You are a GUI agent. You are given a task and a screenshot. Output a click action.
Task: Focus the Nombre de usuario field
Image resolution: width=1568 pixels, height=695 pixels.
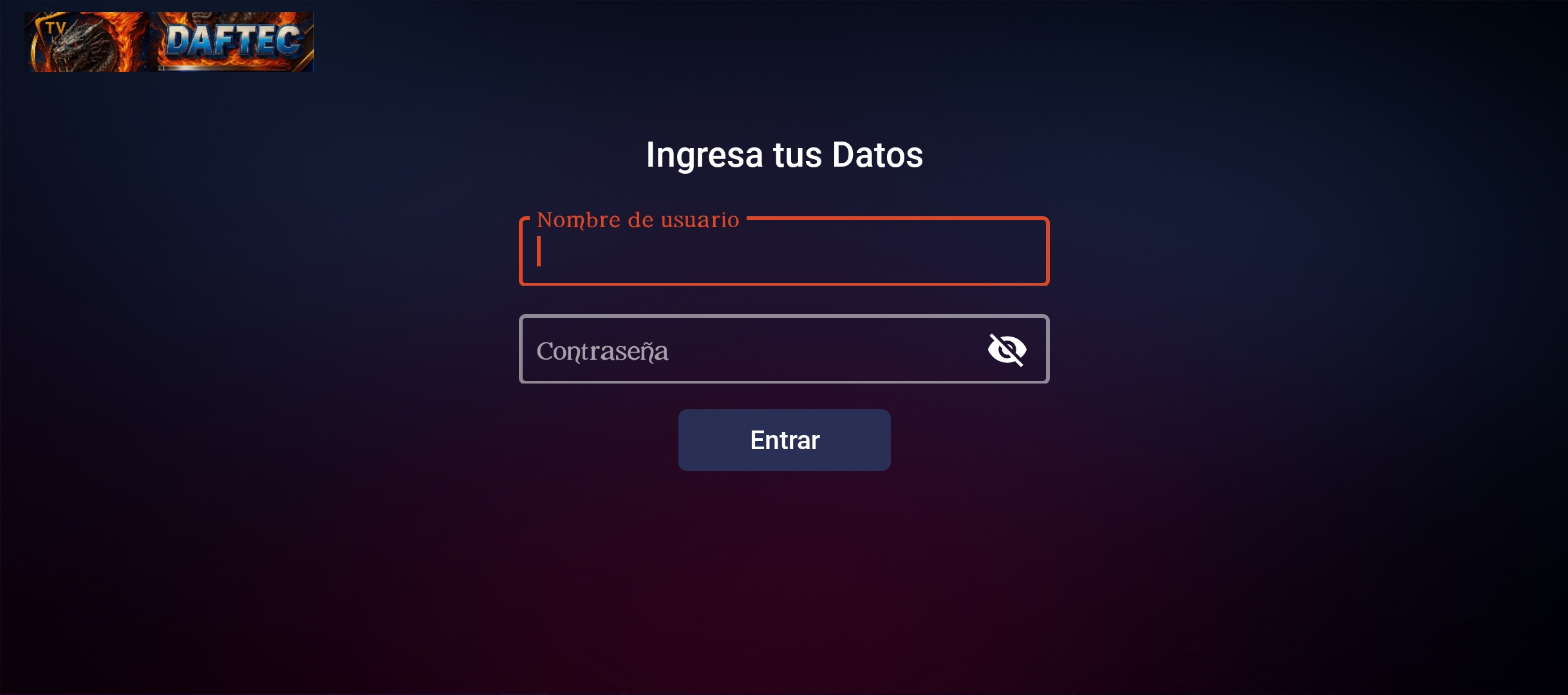[x=783, y=252]
